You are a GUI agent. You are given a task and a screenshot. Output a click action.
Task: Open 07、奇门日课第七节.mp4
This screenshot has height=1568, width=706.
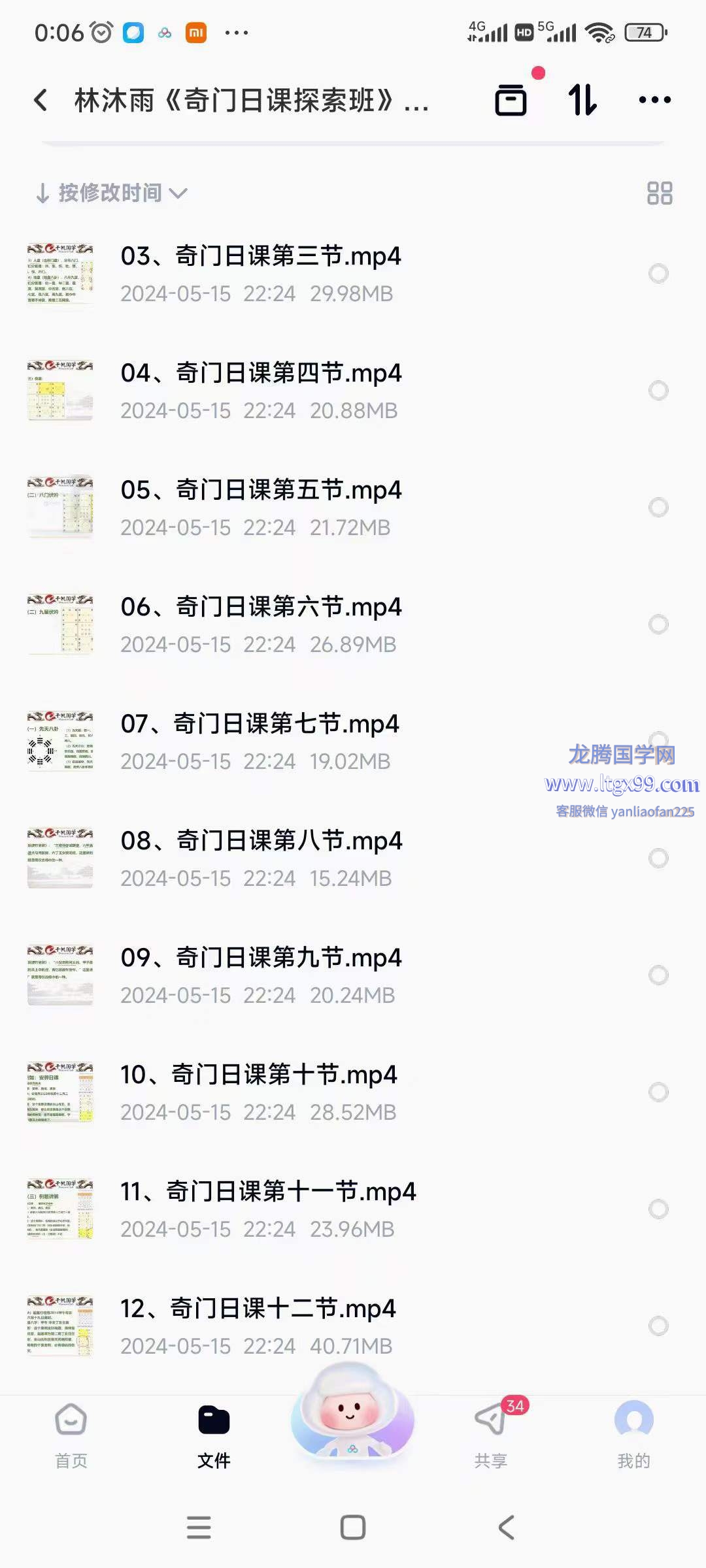pyautogui.click(x=259, y=724)
